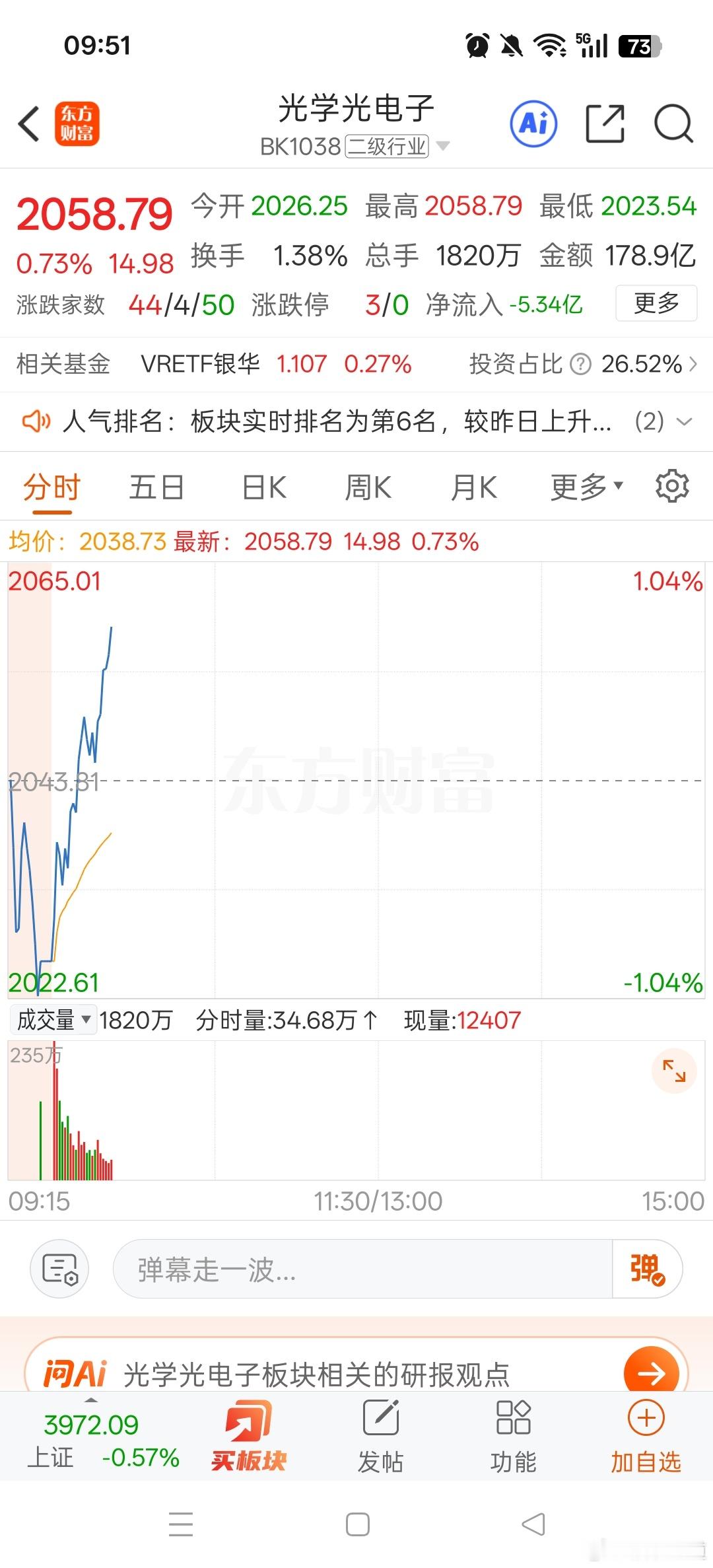The width and height of the screenshot is (713, 1568).
Task: Open the chart settings gear icon
Action: 673,486
